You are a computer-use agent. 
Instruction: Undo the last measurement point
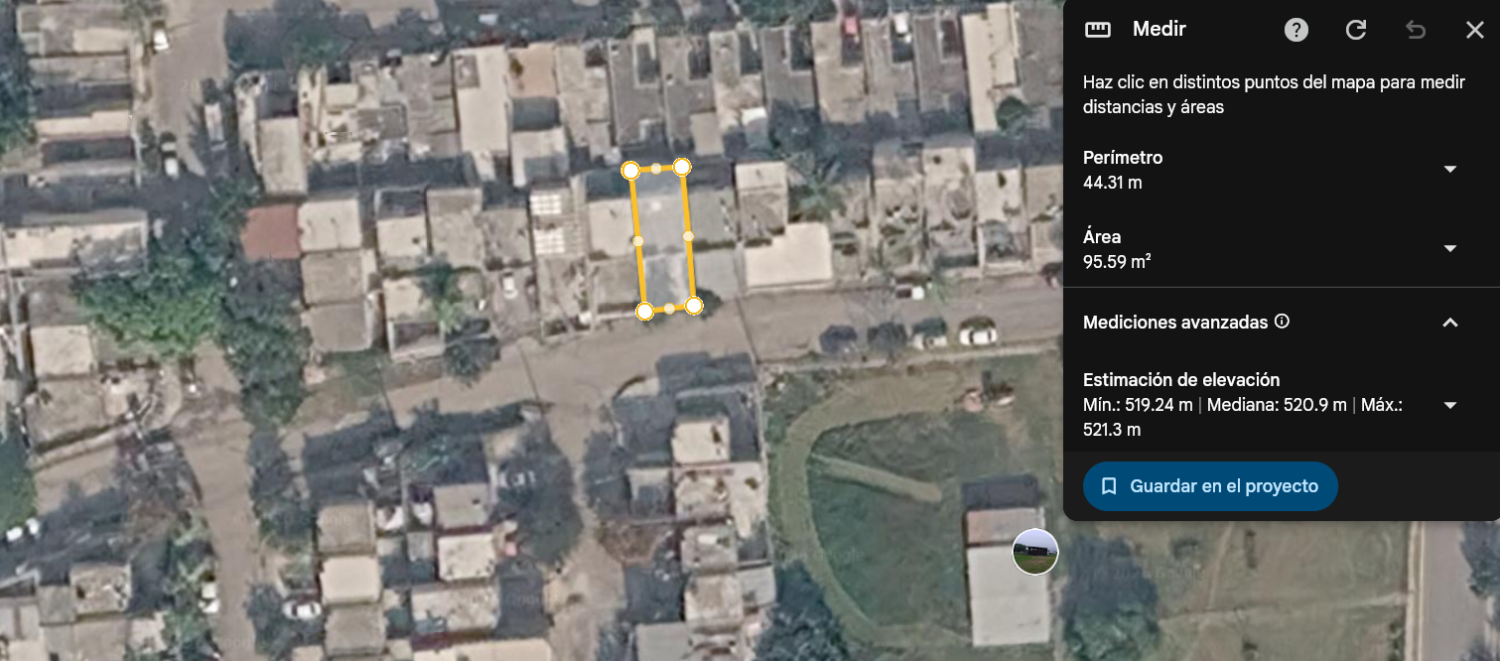(x=1415, y=30)
